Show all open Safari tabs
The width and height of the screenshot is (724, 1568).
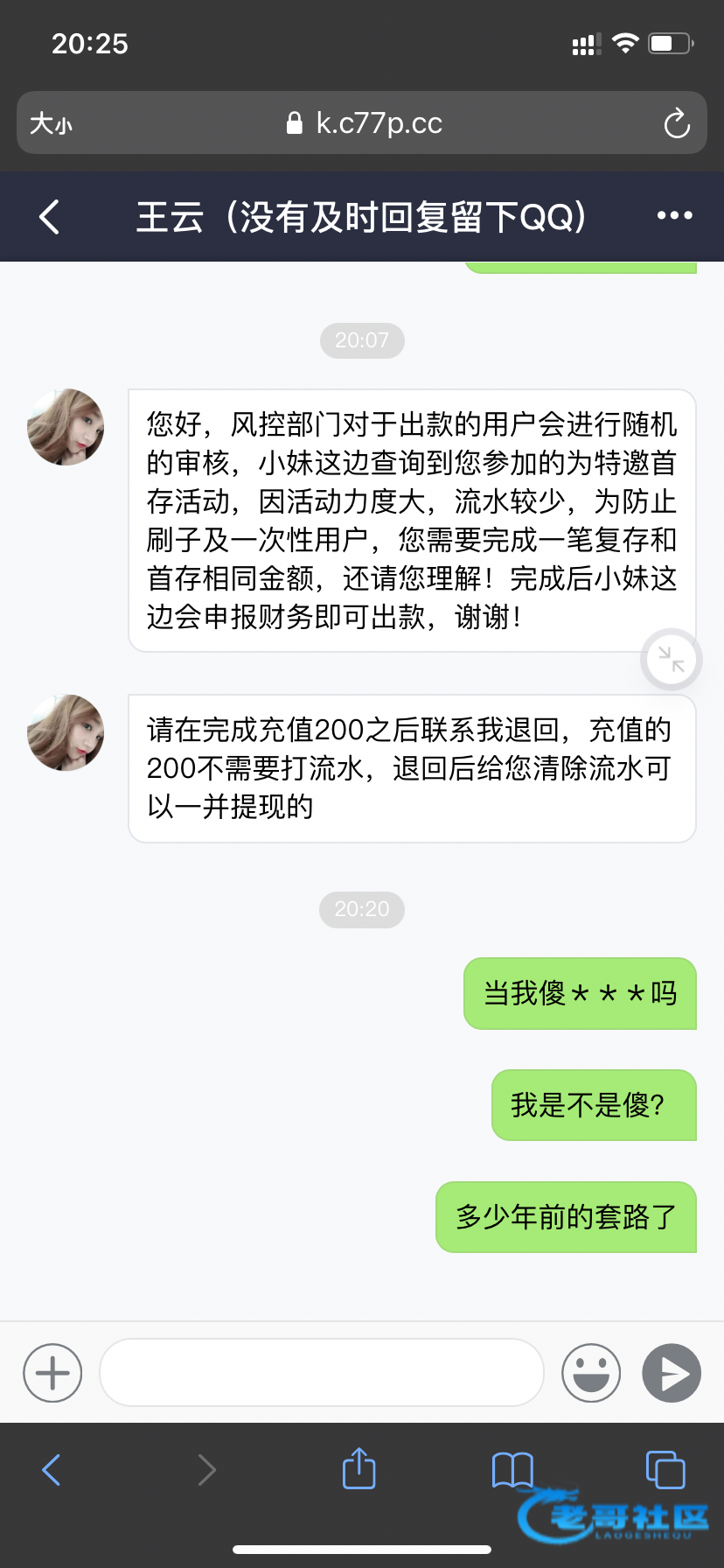(665, 1470)
